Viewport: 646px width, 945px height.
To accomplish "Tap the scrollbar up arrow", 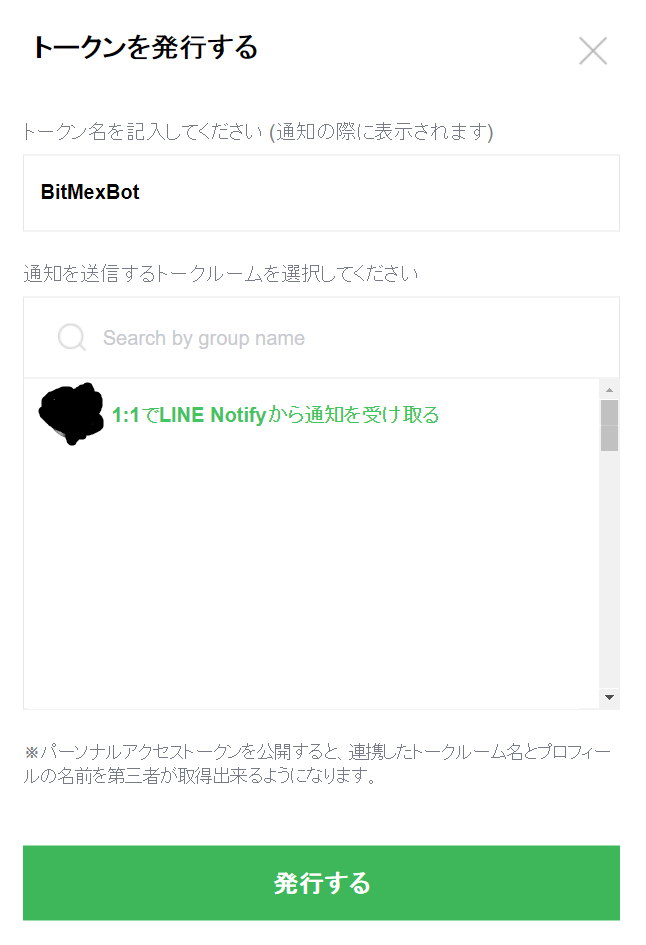I will coord(609,389).
